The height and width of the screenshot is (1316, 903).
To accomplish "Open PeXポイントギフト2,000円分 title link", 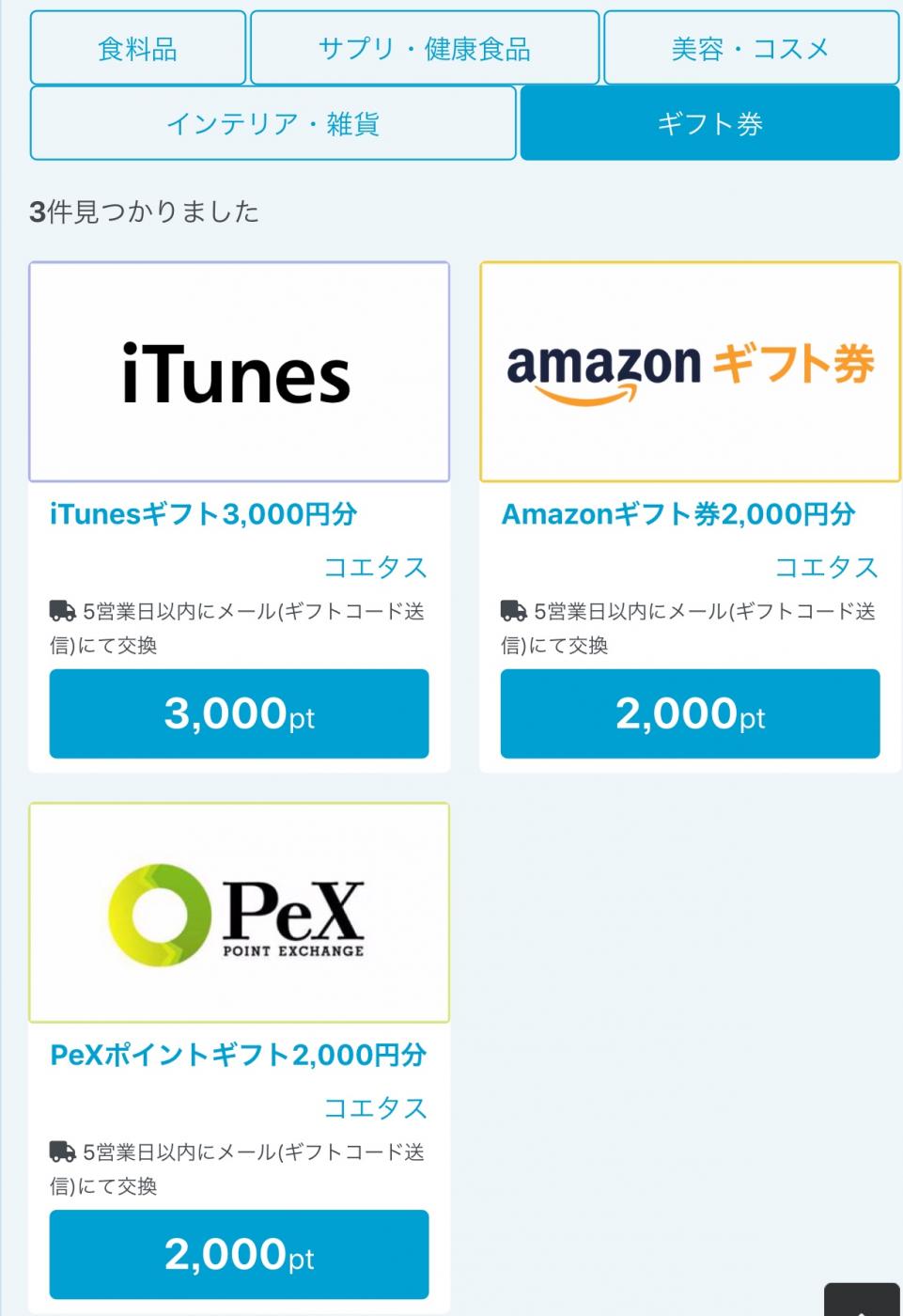I will point(238,1055).
